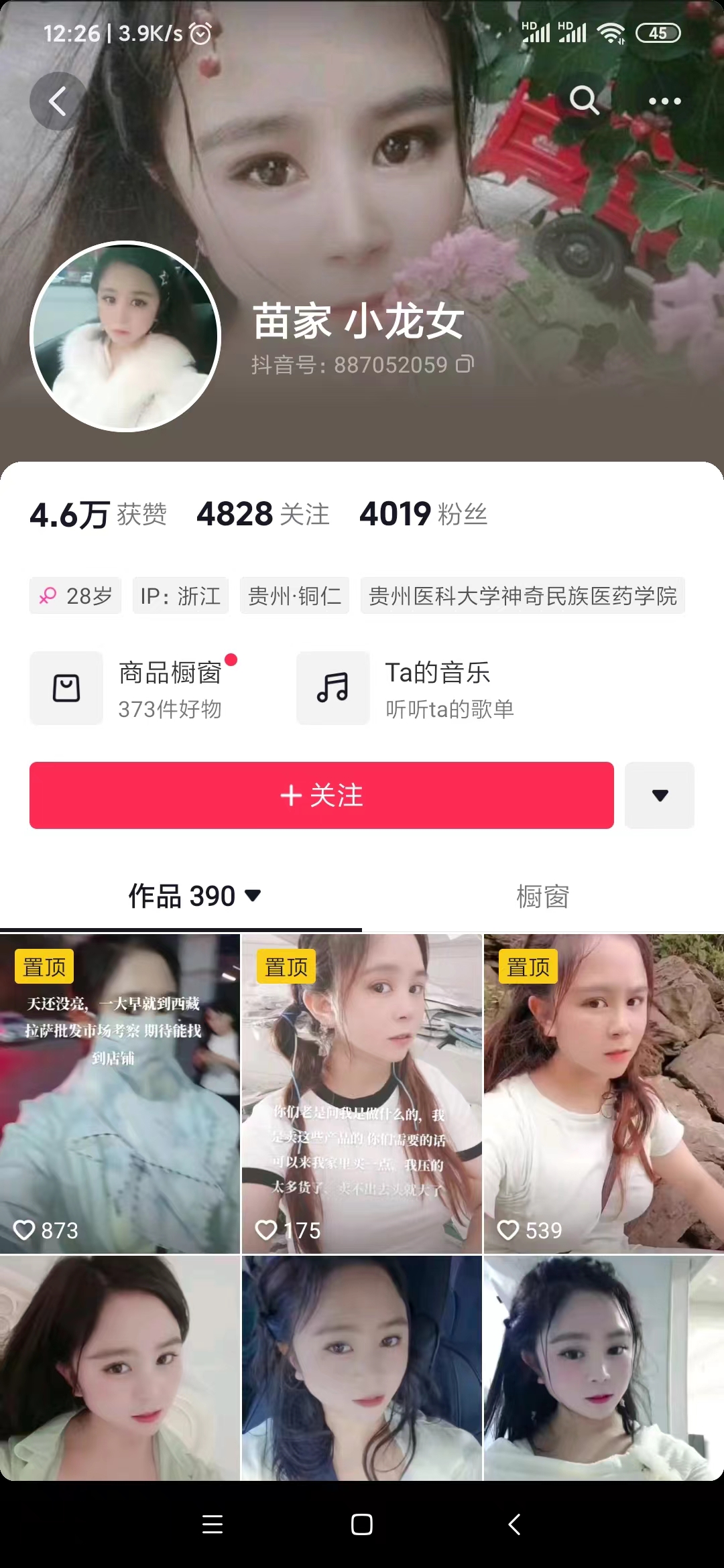Open Ta的音乐 playlist

click(x=406, y=688)
